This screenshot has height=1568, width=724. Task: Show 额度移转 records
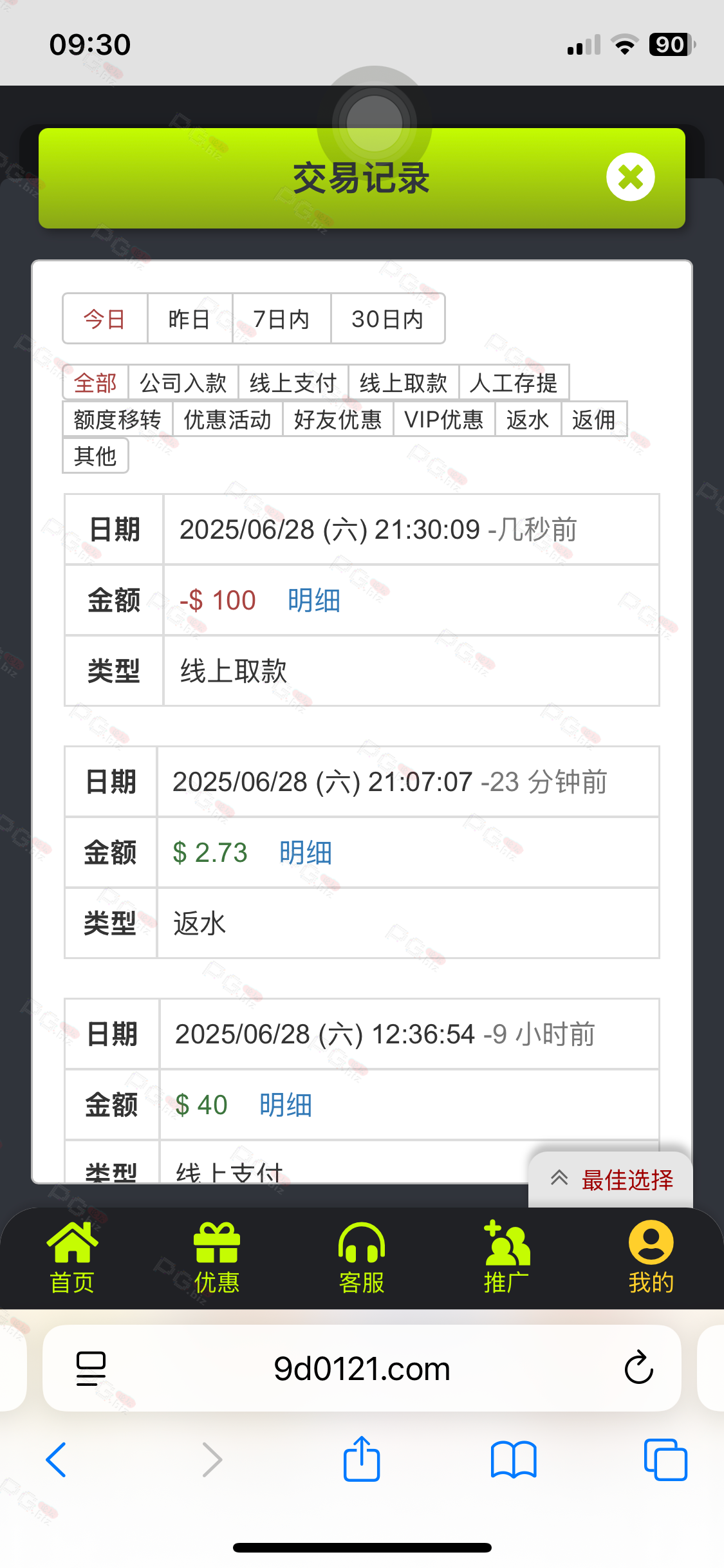coord(117,420)
